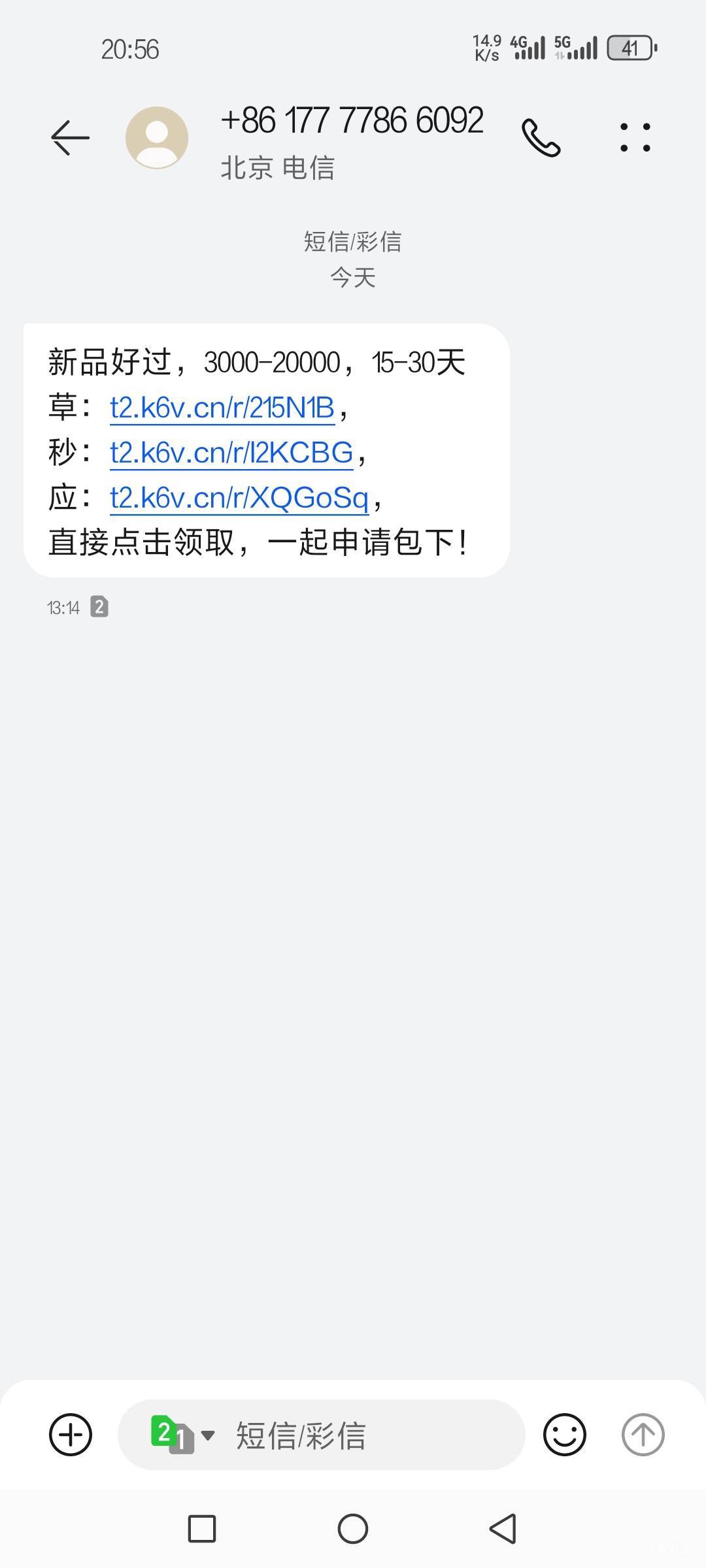Open the link t2.k6v.cn/r/XQGoSq
Screen dimensions: 706x1568
(x=239, y=498)
